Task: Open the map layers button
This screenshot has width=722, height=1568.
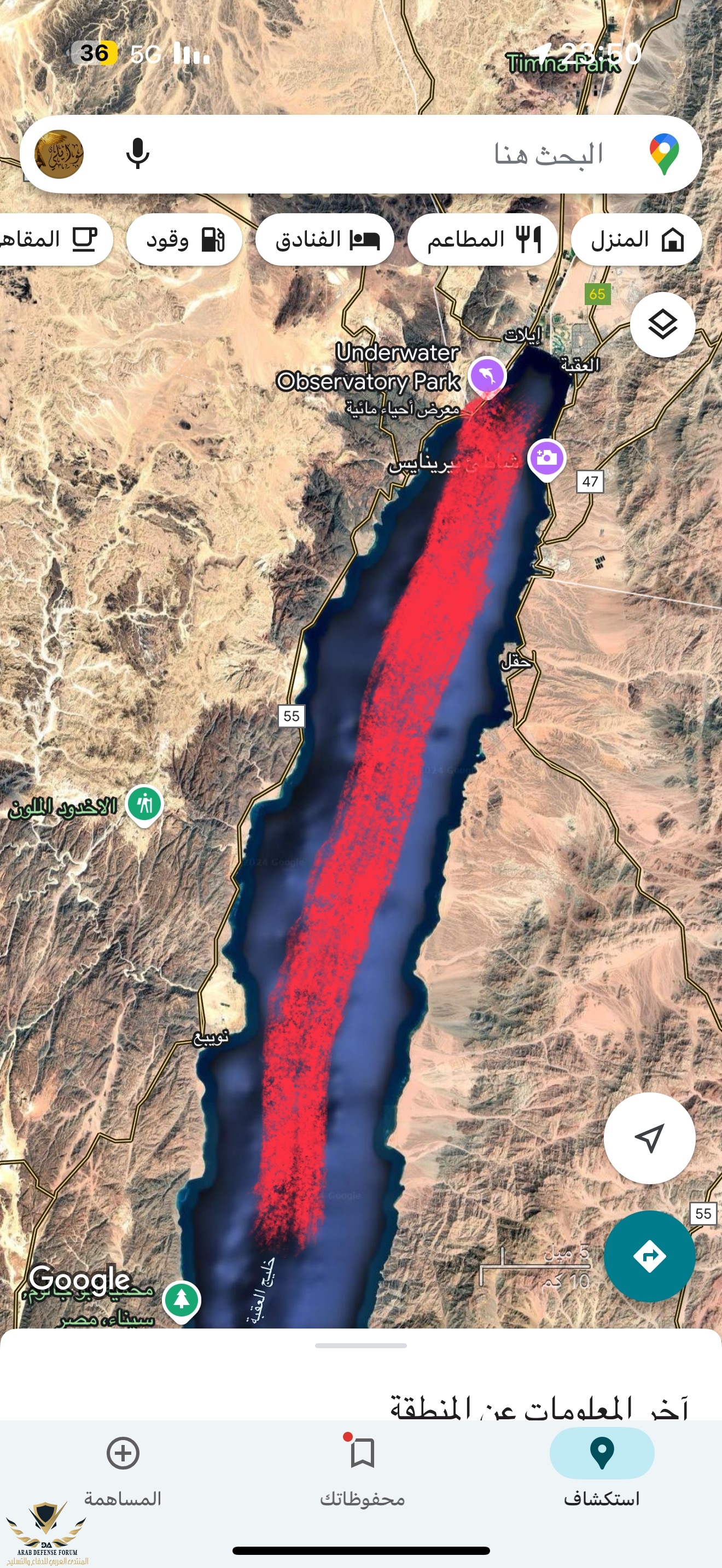Action: click(x=662, y=324)
